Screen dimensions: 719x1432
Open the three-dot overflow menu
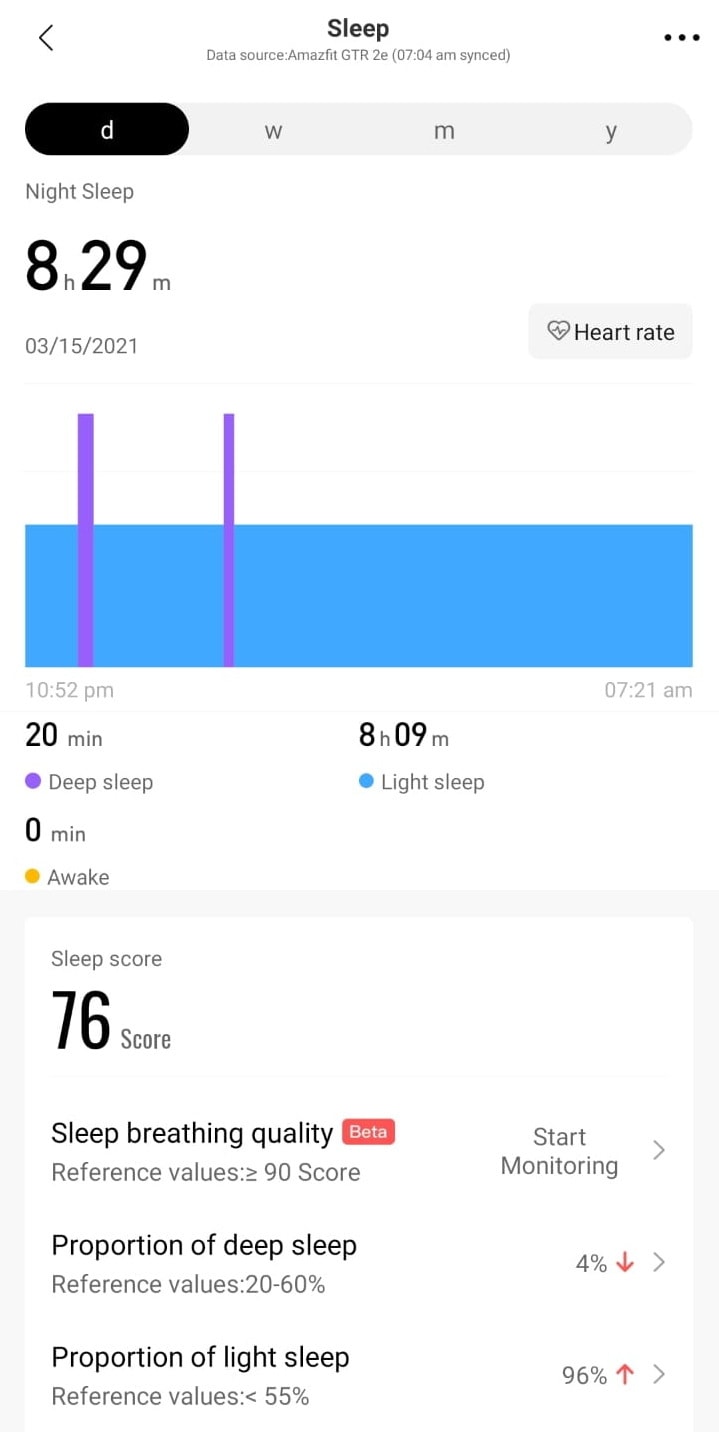[x=682, y=38]
